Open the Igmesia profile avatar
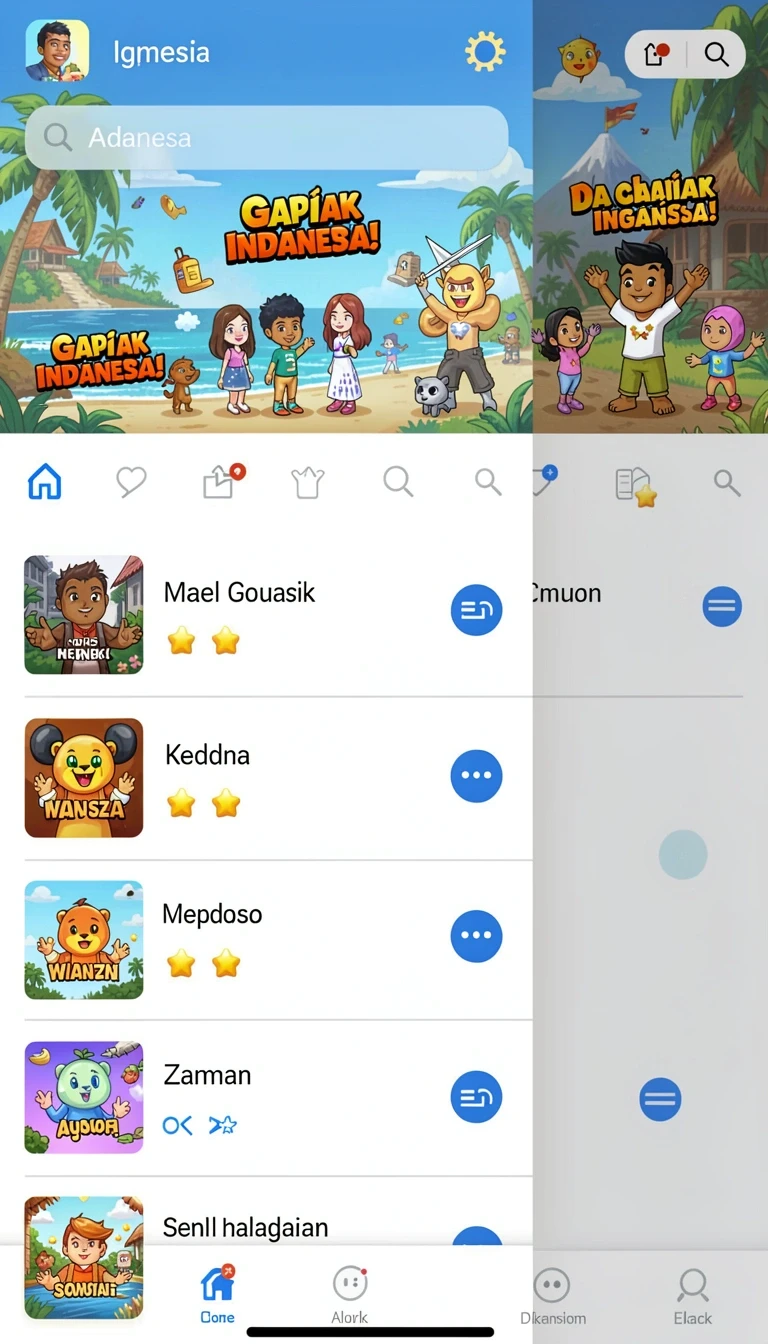768x1344 pixels. pos(57,50)
